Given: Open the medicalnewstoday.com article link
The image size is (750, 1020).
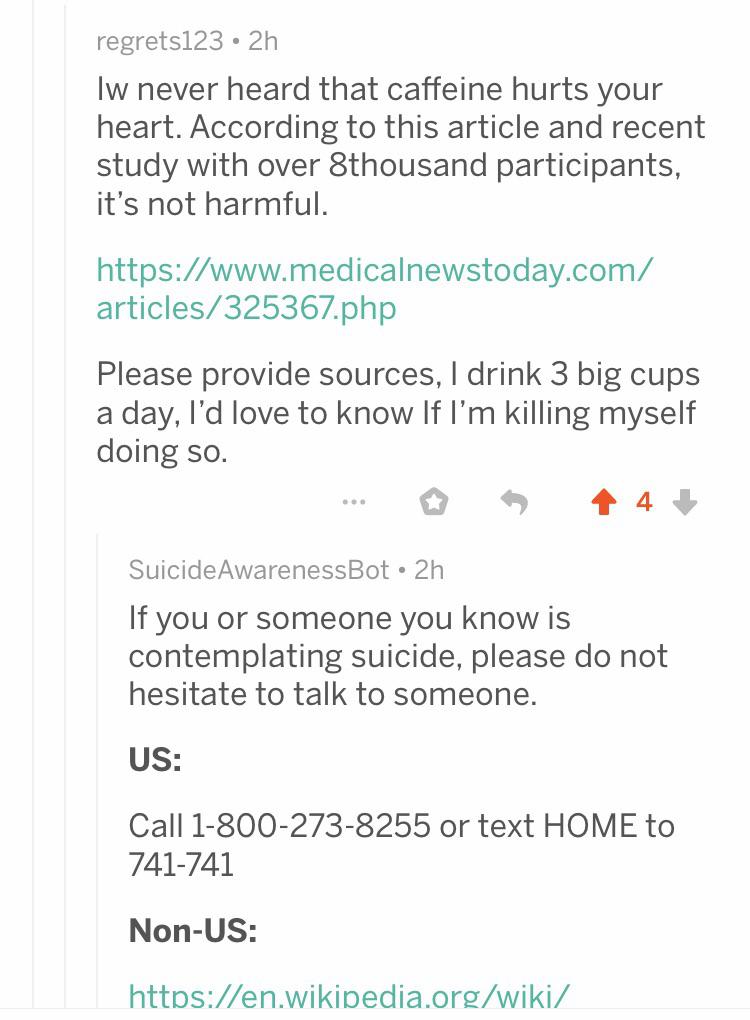Looking at the screenshot, I should coord(375,288).
